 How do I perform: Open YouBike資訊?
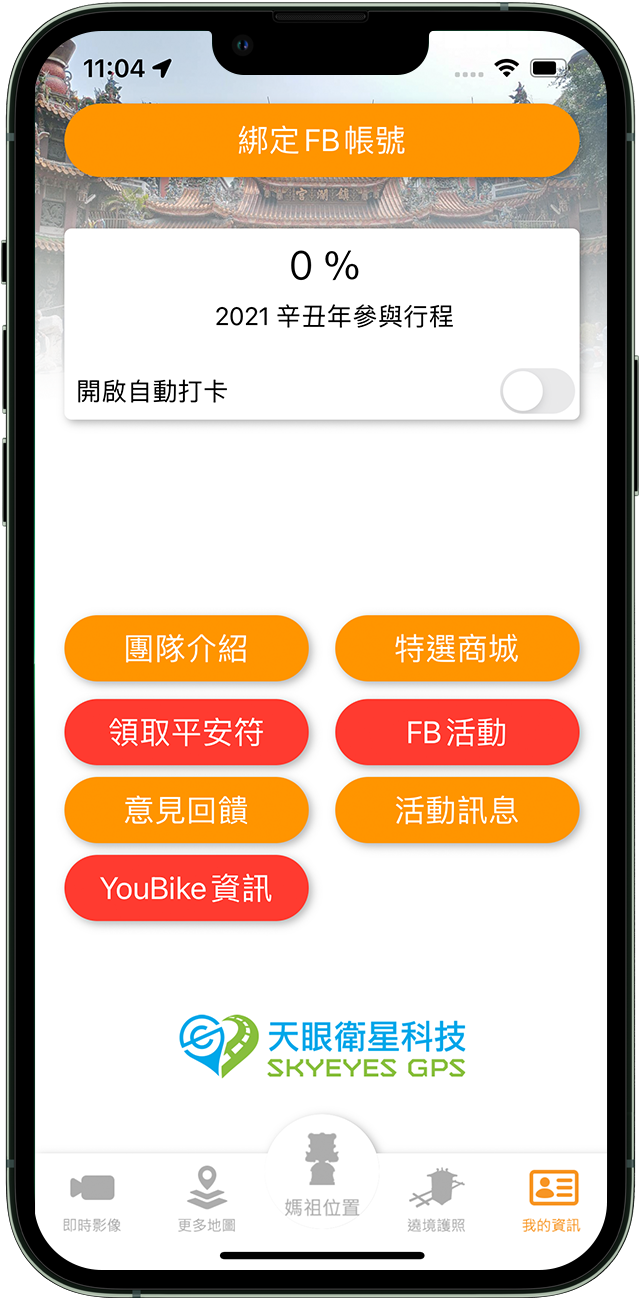186,888
